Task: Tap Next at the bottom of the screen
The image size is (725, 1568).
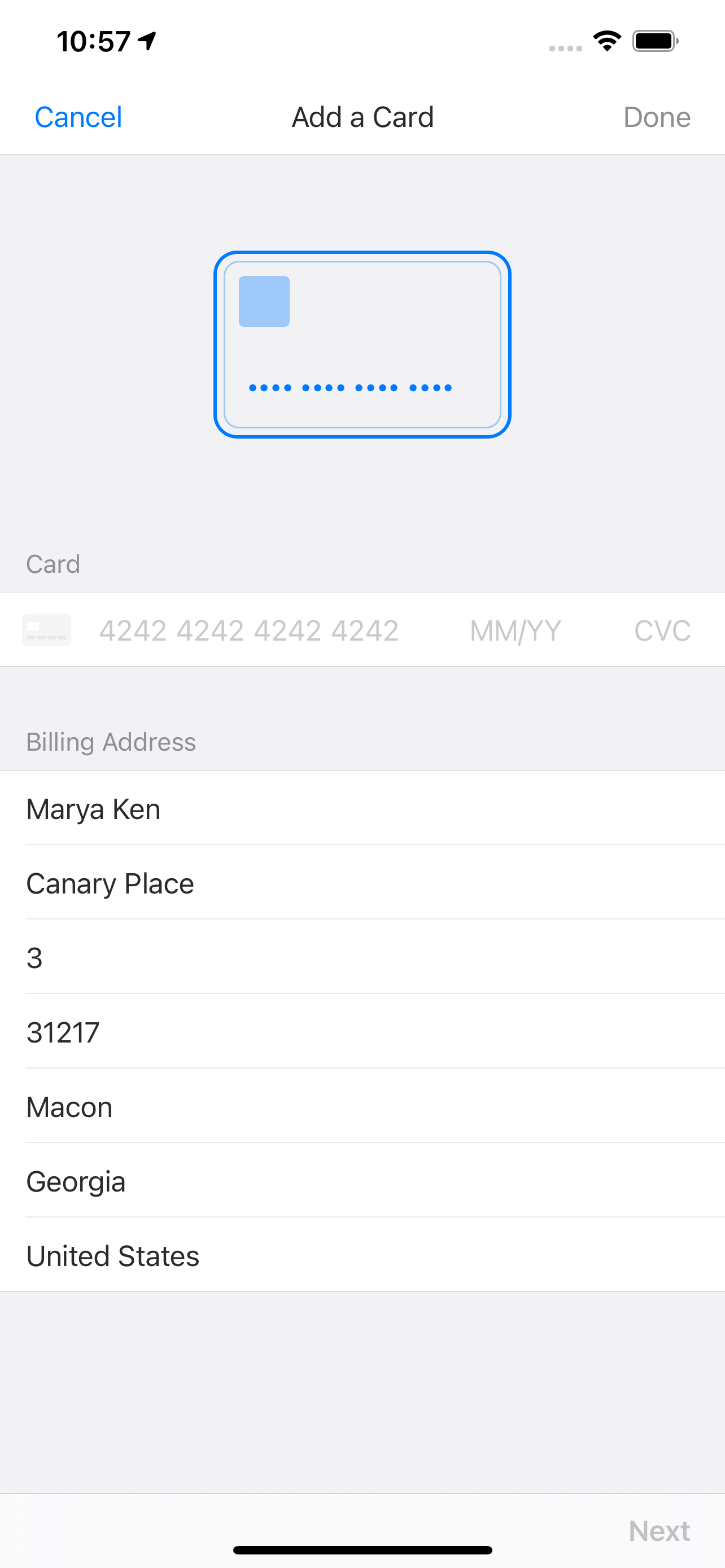Action: (660, 1531)
